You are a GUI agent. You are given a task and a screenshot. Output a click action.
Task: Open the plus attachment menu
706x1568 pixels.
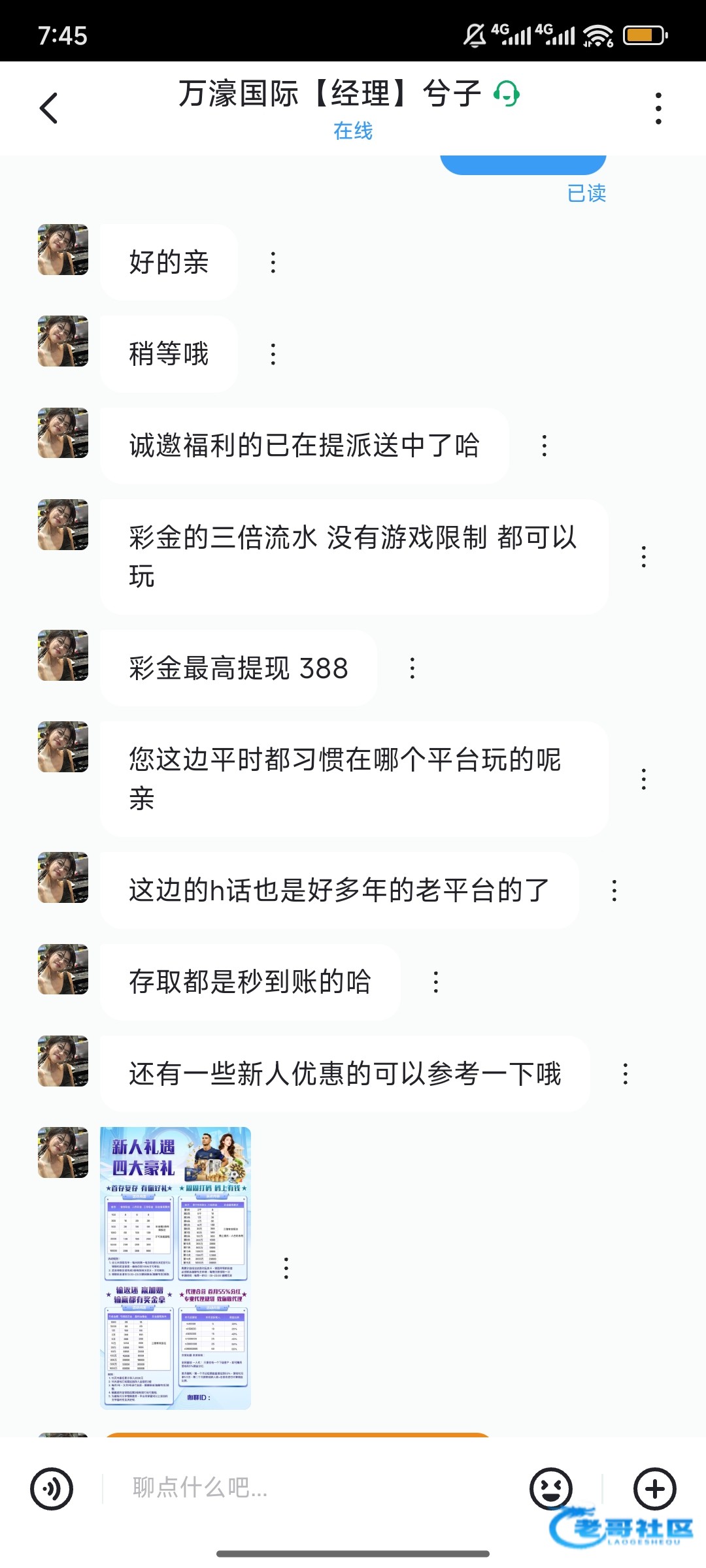tap(654, 1489)
